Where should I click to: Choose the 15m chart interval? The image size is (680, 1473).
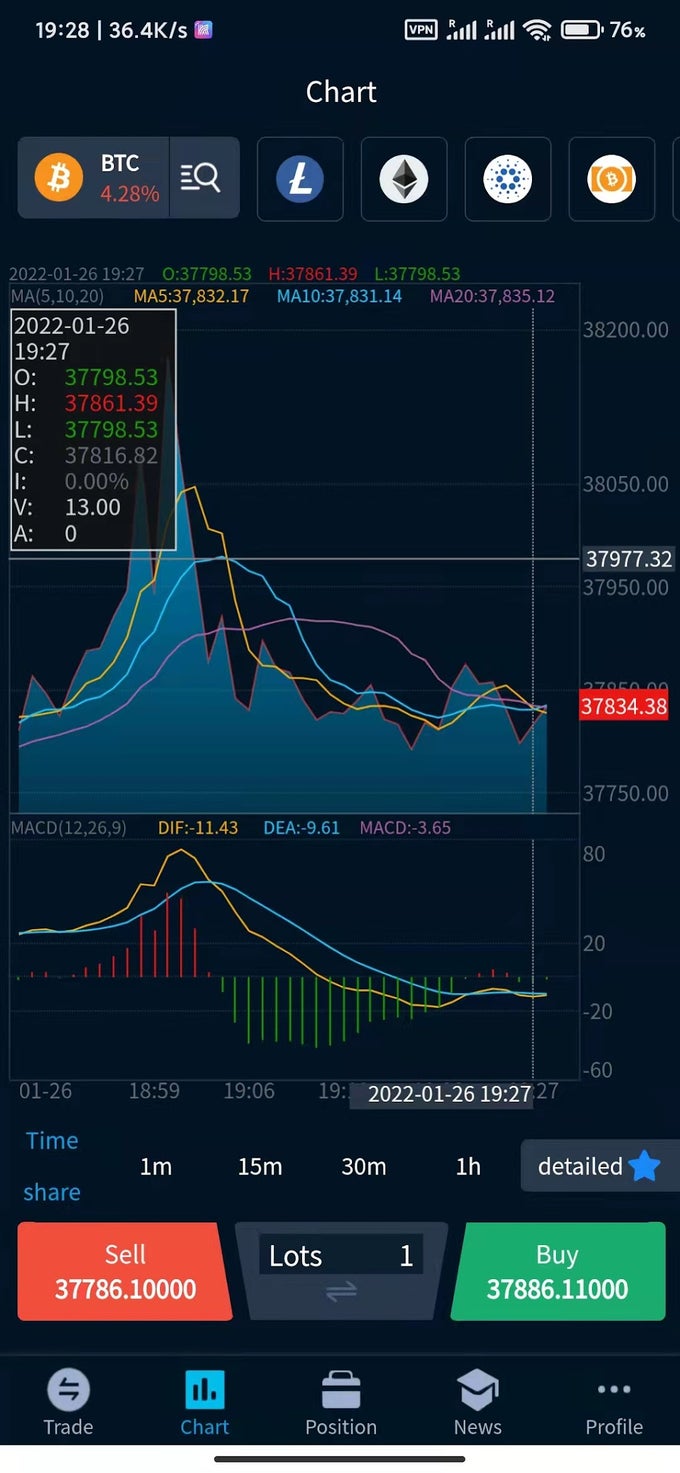[x=260, y=1167]
